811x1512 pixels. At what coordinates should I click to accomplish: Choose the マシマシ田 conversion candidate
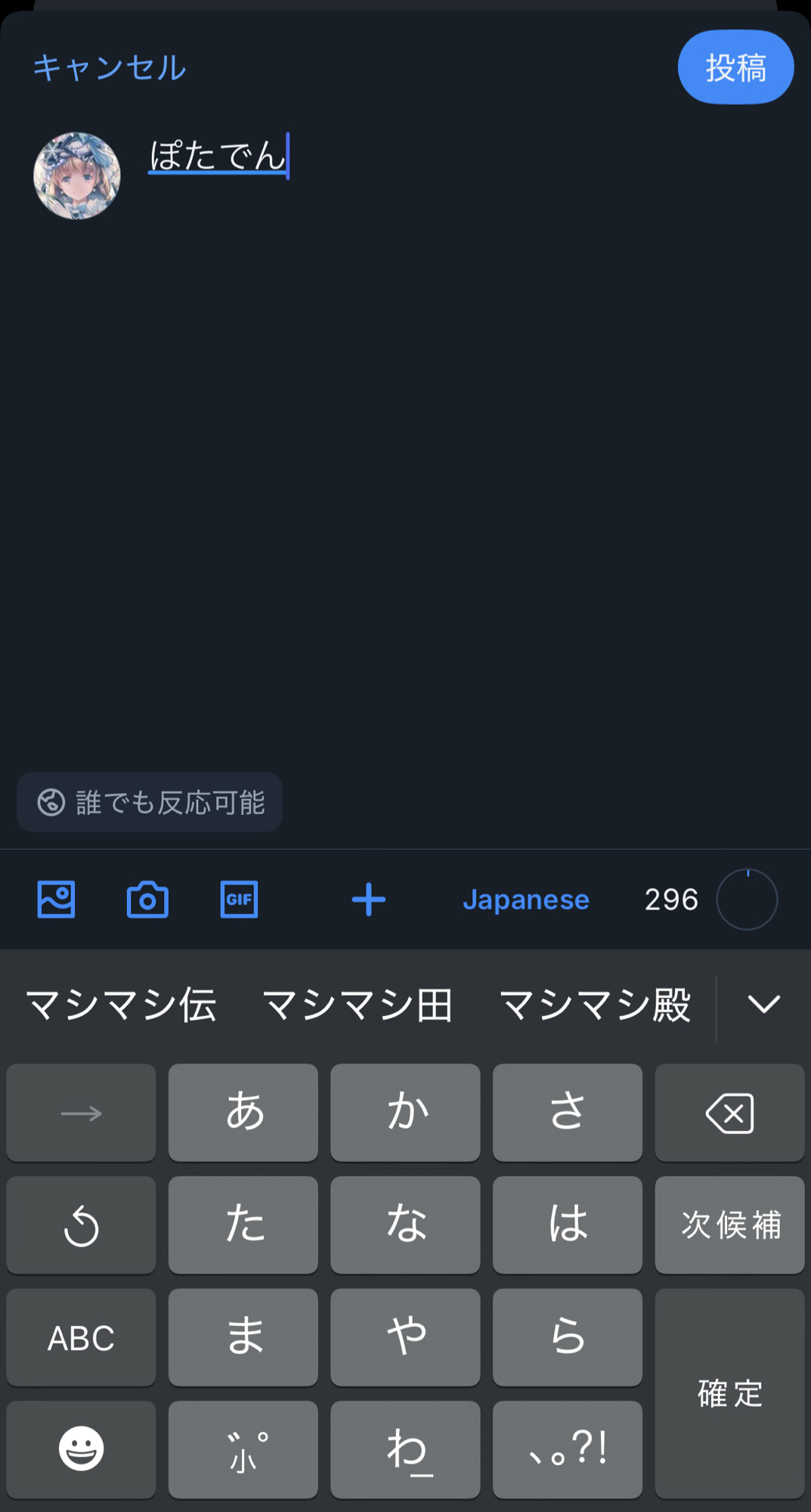point(358,1005)
